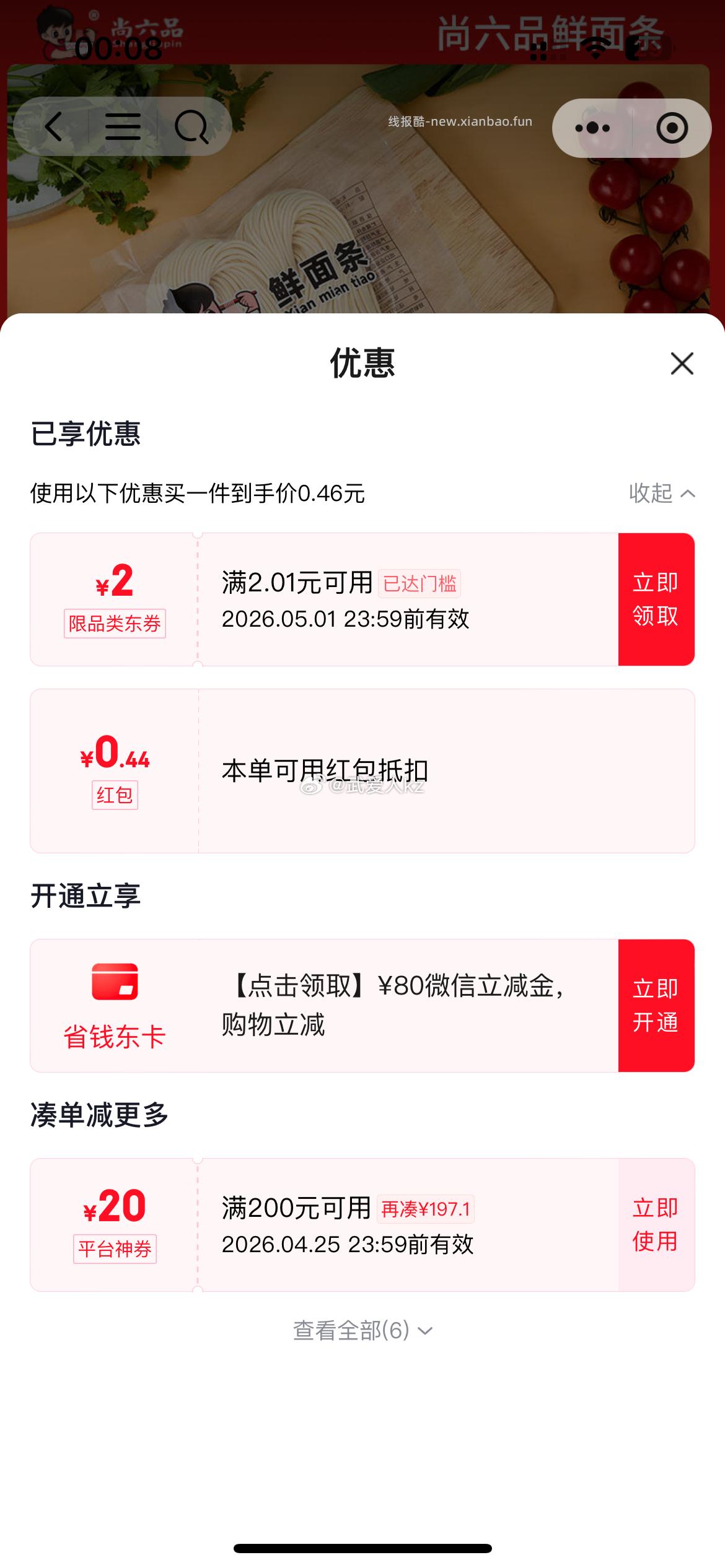Click the 再凑¥197.1 tag on the ¥20 coupon
Image resolution: width=725 pixels, height=1568 pixels.
pos(426,1209)
